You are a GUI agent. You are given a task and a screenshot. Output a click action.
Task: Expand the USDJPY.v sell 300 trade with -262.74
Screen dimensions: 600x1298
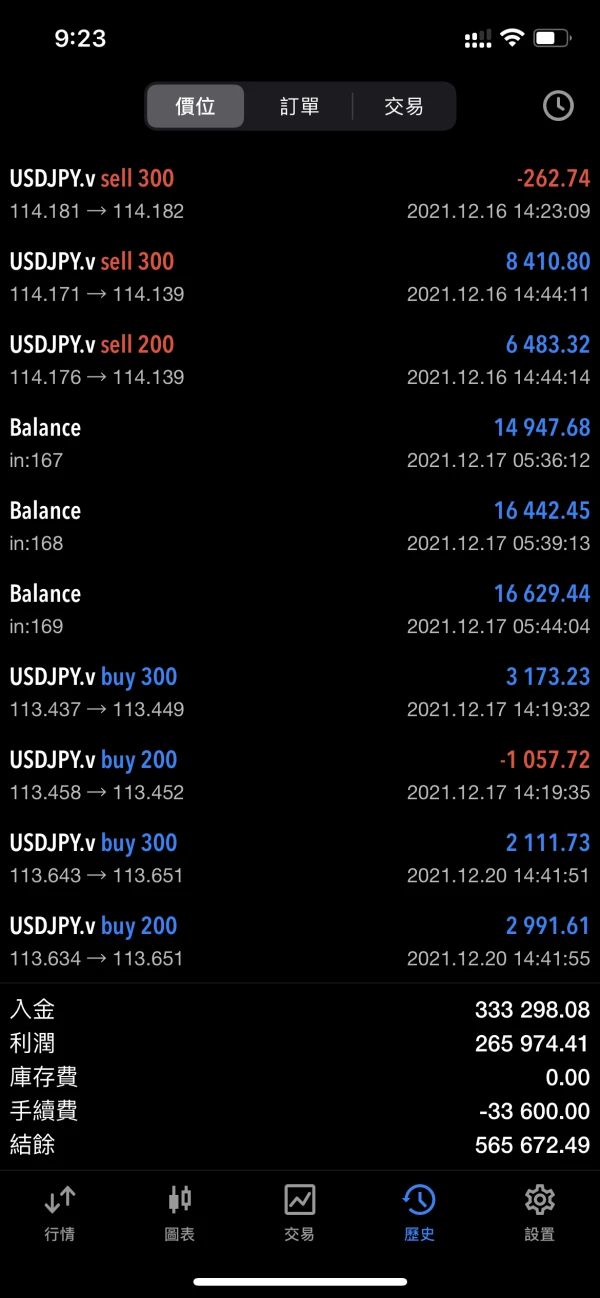(300, 194)
